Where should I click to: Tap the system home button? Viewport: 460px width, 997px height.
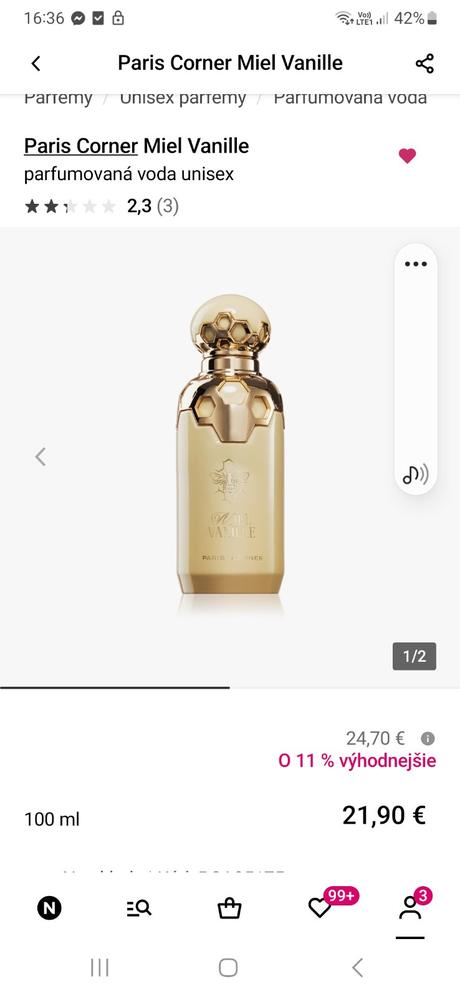(228, 968)
